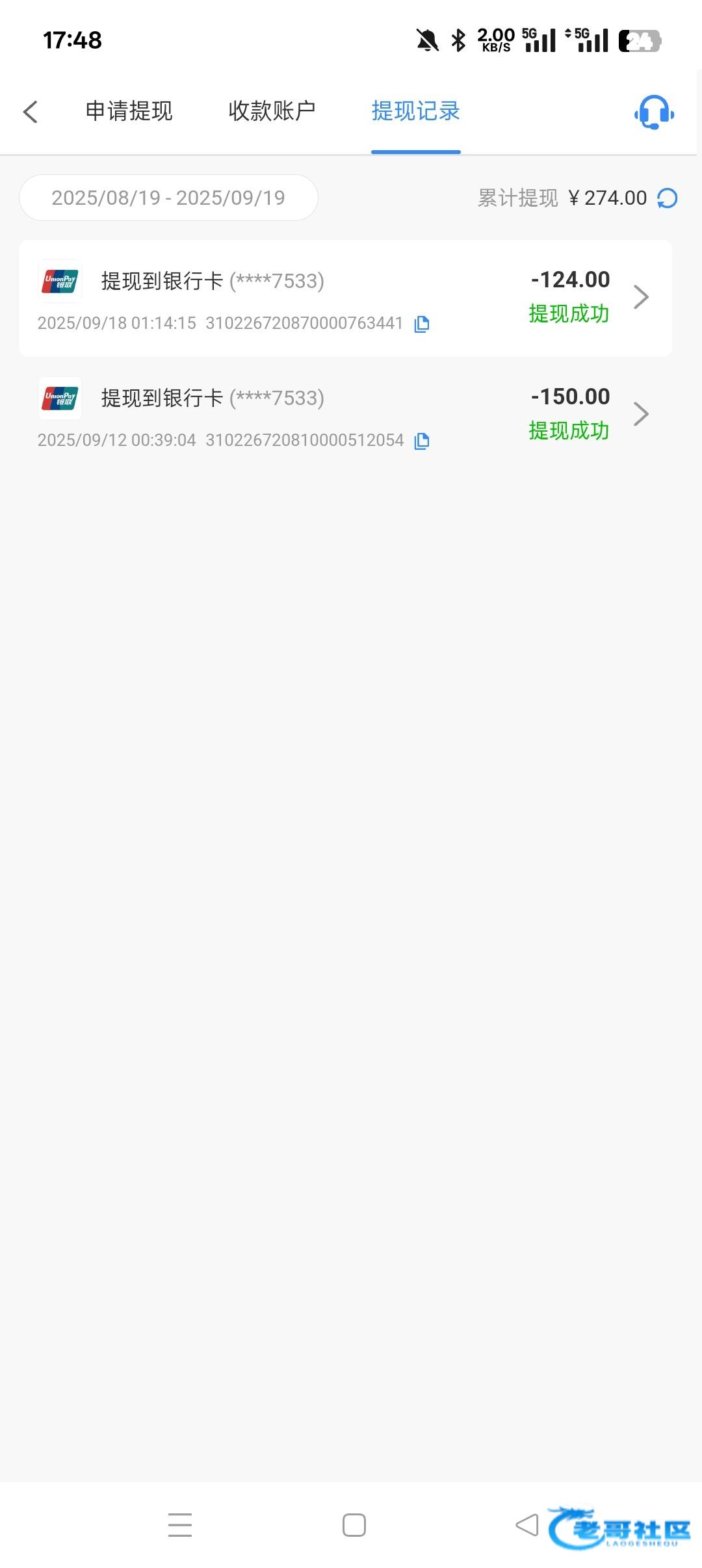702x1568 pixels.
Task: Open the -124.00 withdrawal record
Action: 640,297
